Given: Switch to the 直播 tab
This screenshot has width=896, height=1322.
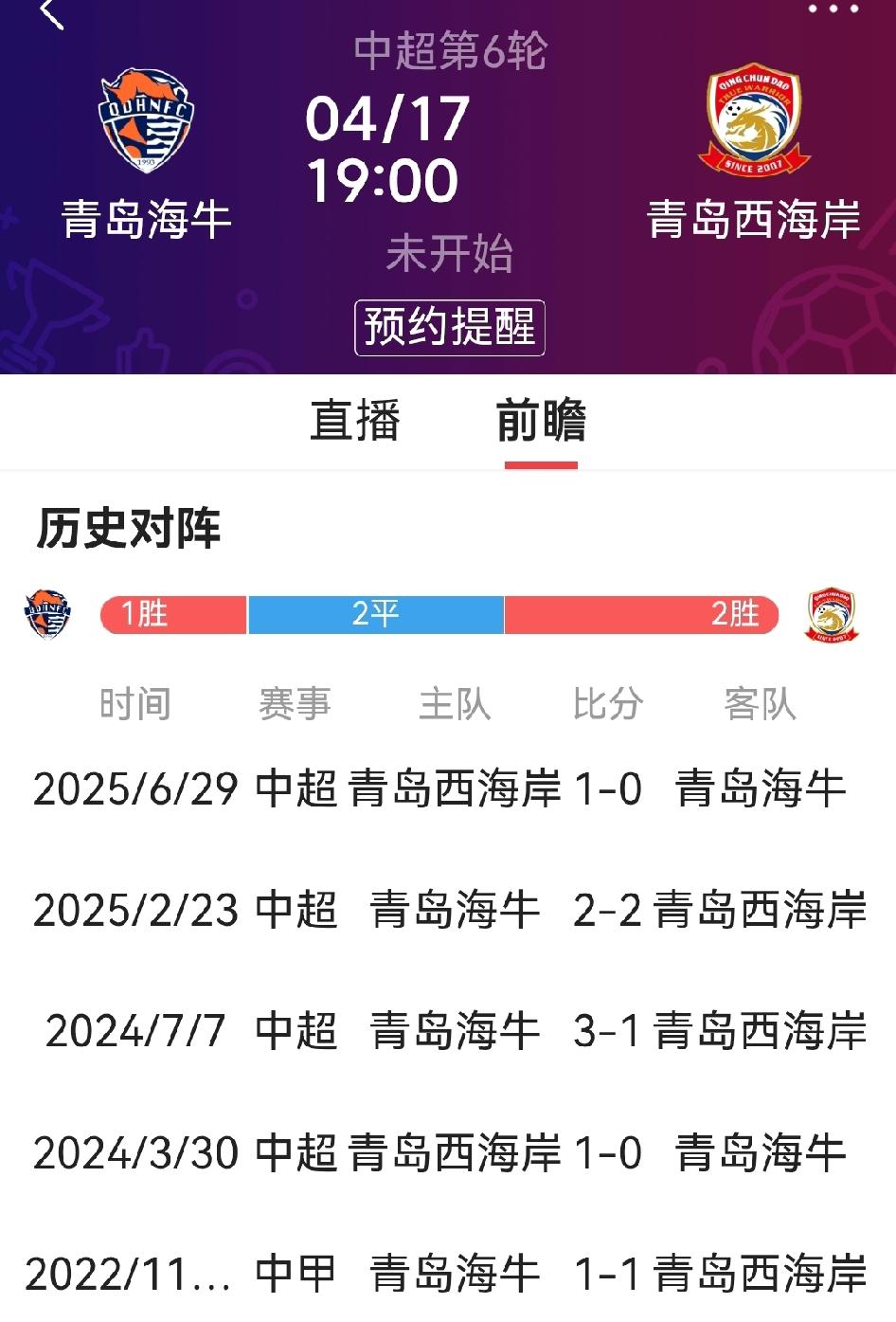Looking at the screenshot, I should 355,425.
